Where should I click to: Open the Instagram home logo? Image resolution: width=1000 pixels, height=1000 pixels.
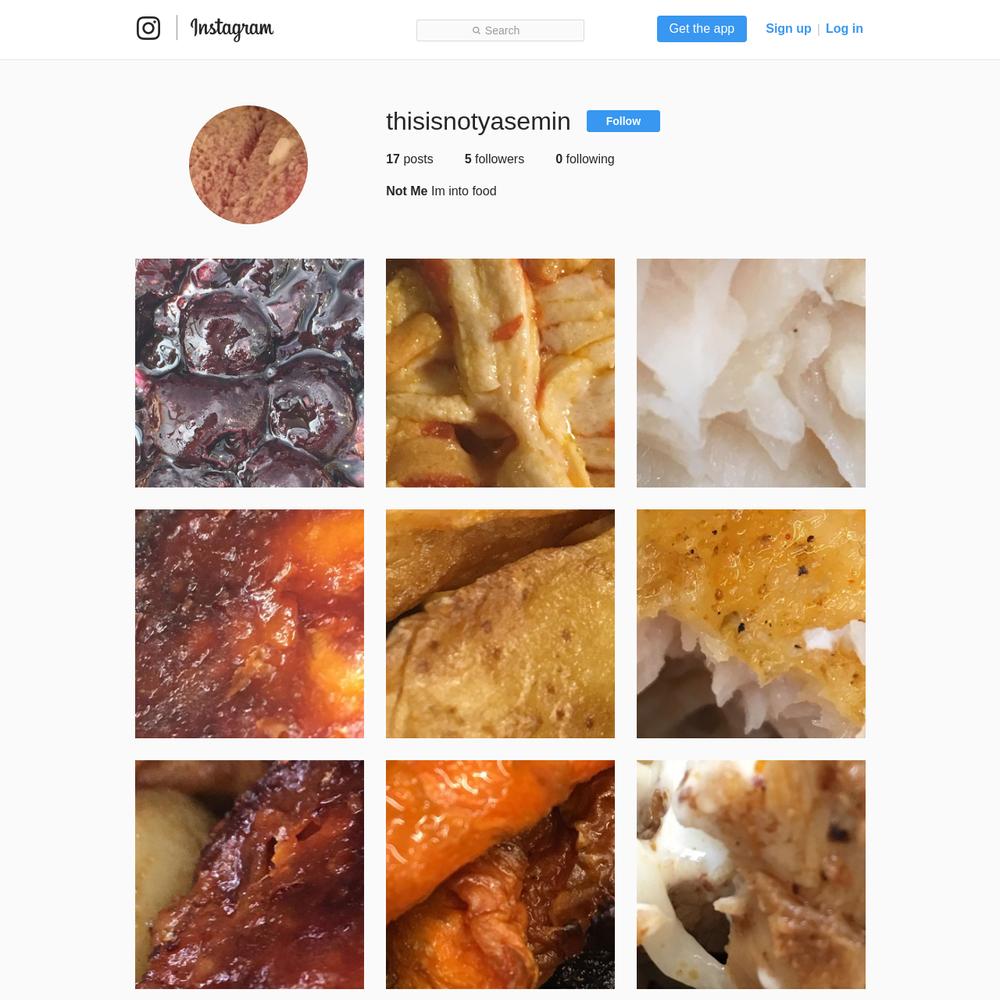click(205, 29)
